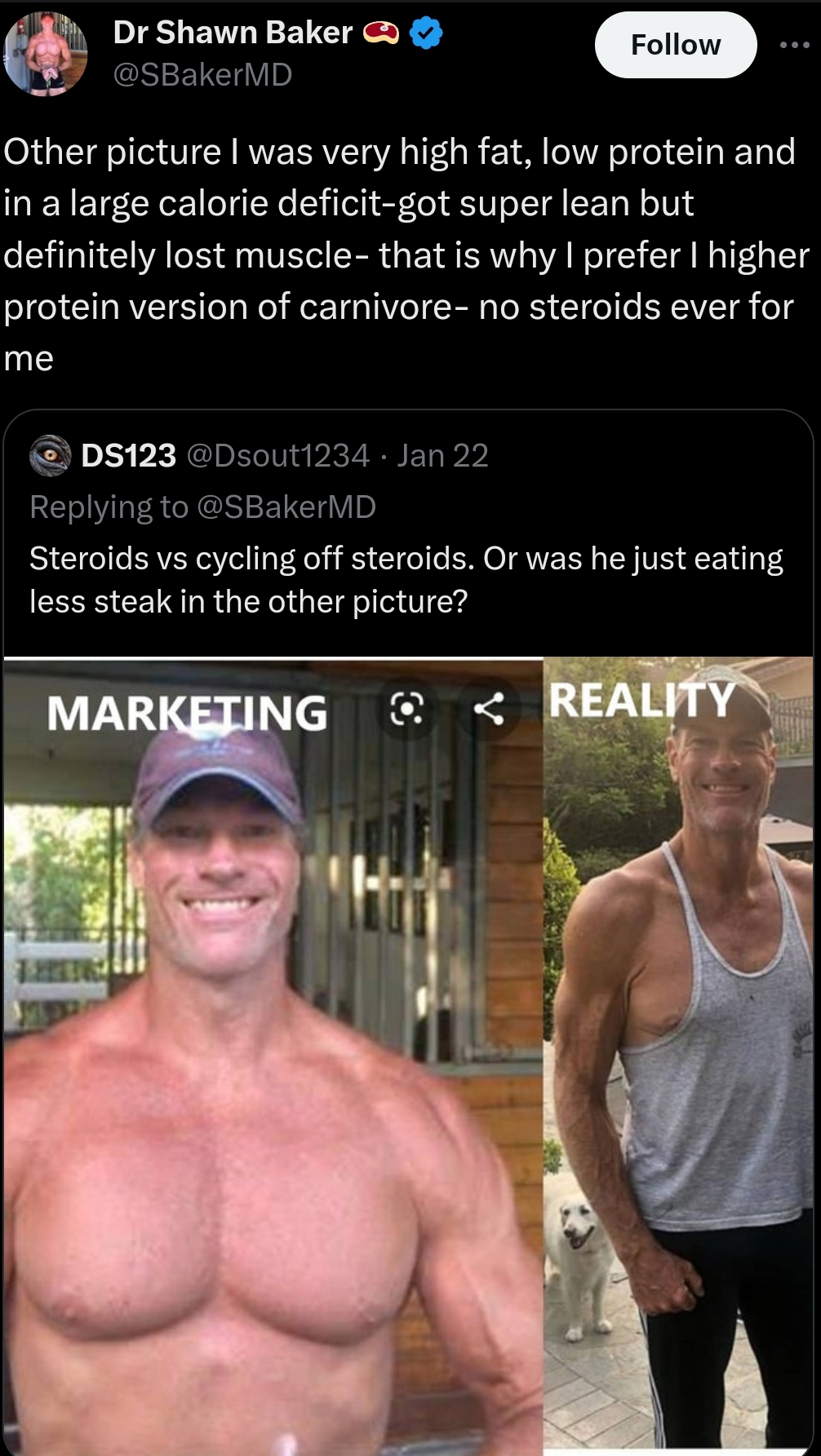Open Dr Shawn Baker's profile picture
Screen dimensions: 821x1456
[46, 53]
